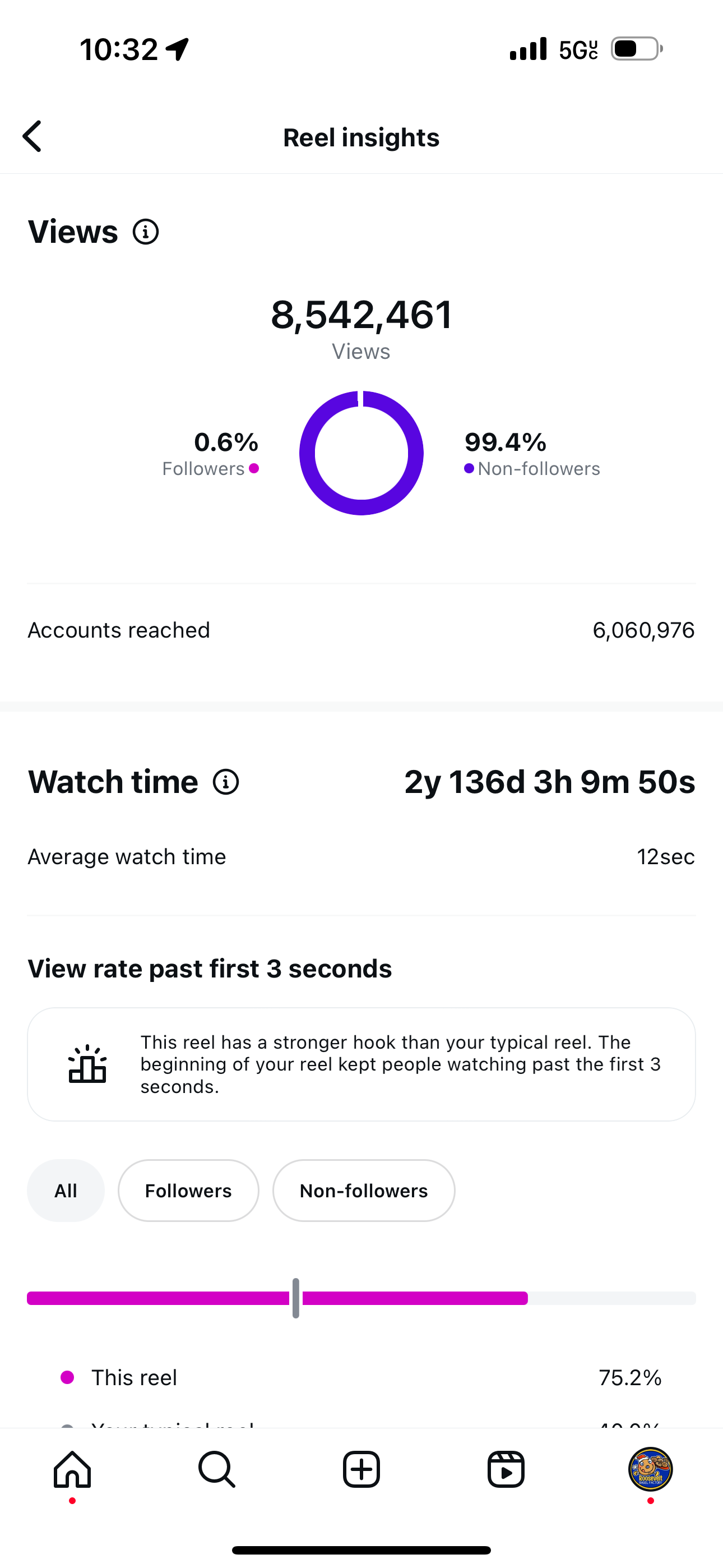Screen dimensions: 723x1568
Task: Open the Watch time info icon
Action: (x=226, y=782)
